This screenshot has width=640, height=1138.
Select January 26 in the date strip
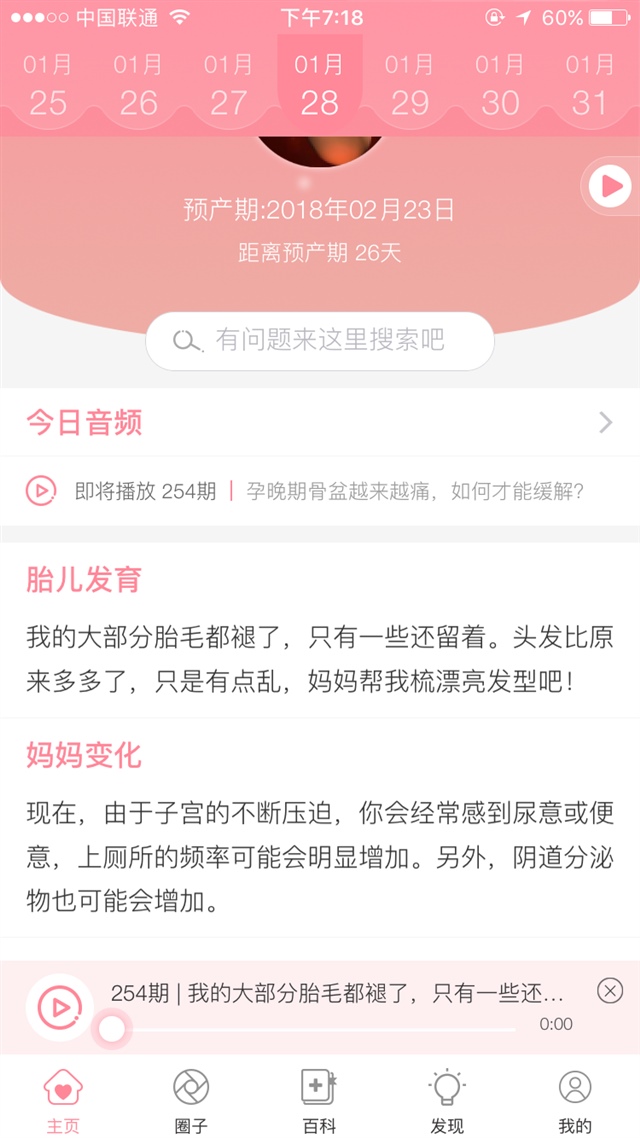(x=138, y=86)
